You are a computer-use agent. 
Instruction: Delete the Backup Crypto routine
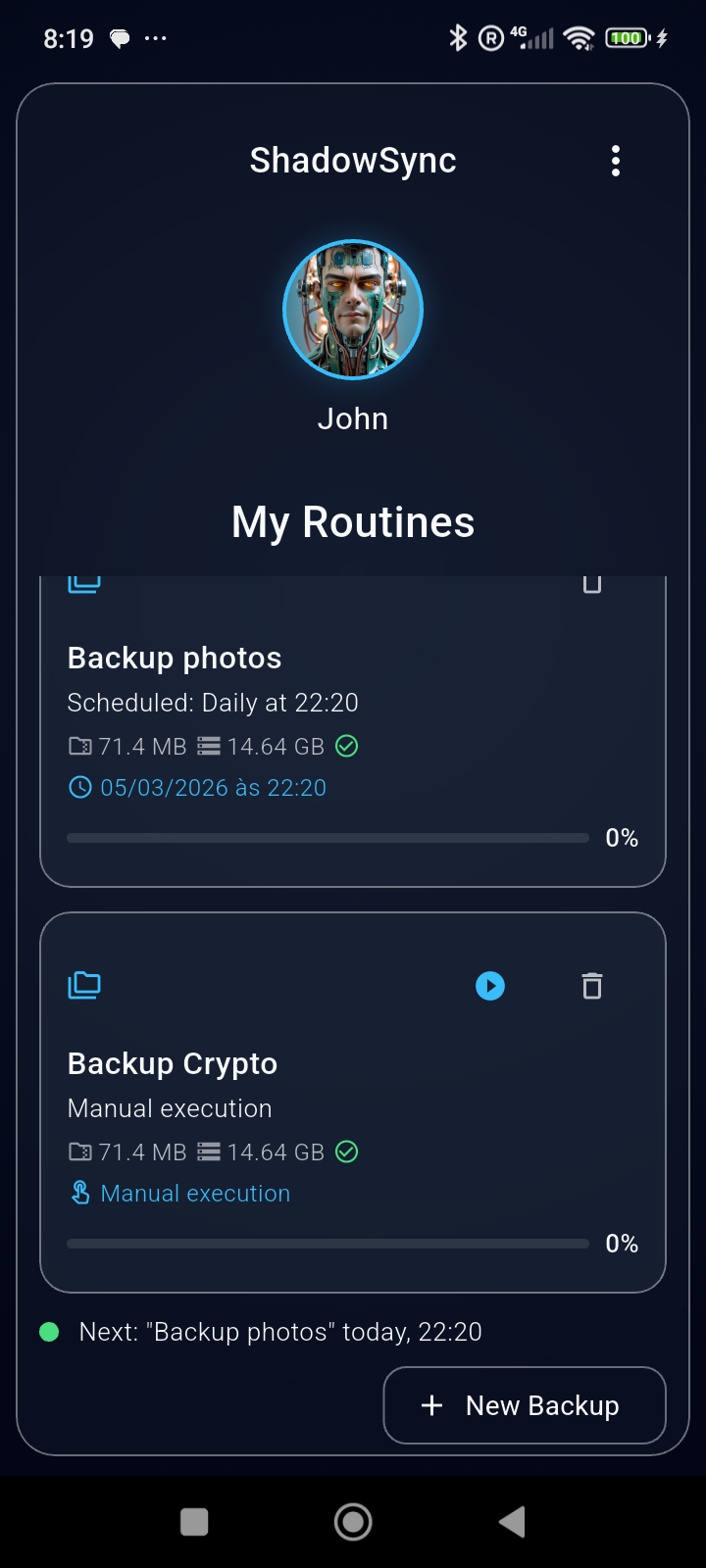point(591,986)
